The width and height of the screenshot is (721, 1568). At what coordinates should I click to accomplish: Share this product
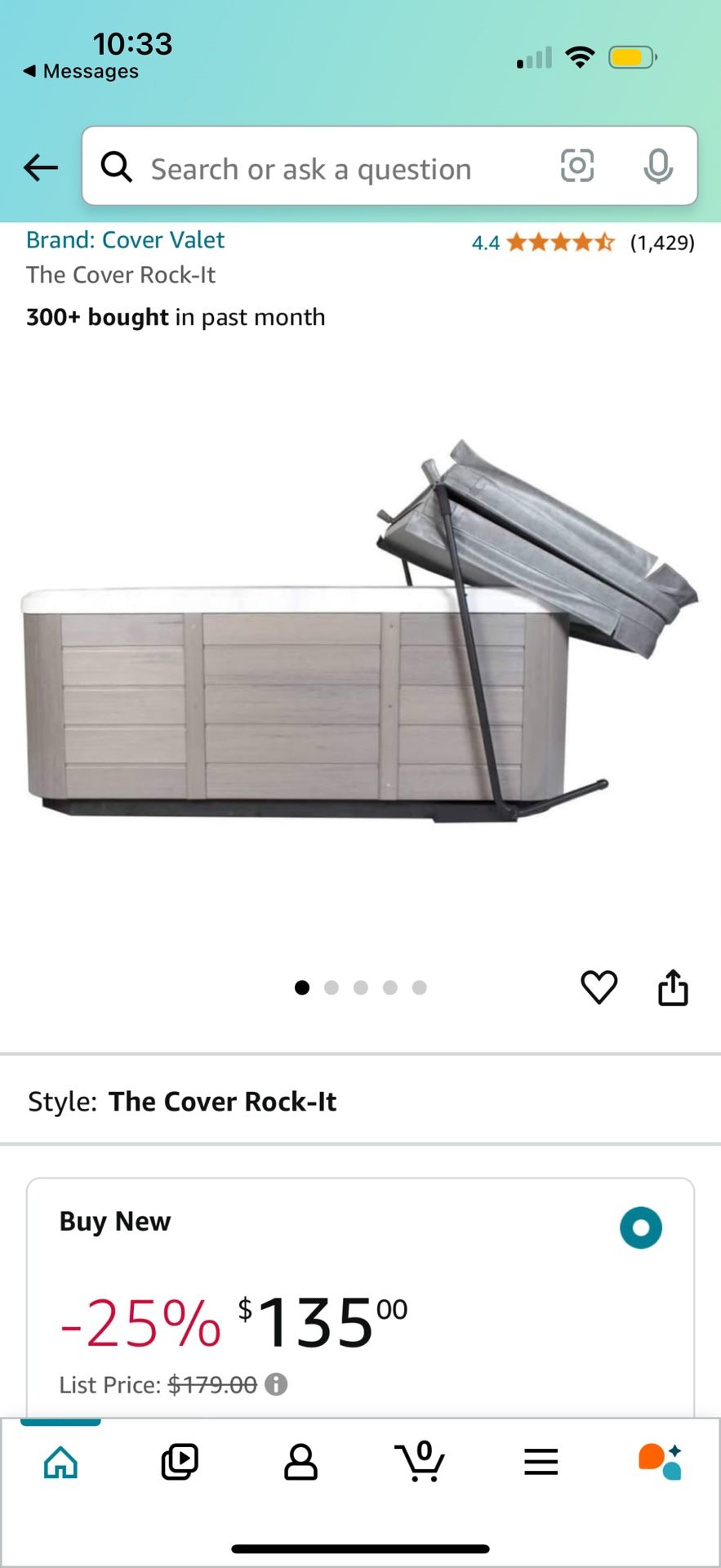point(673,987)
